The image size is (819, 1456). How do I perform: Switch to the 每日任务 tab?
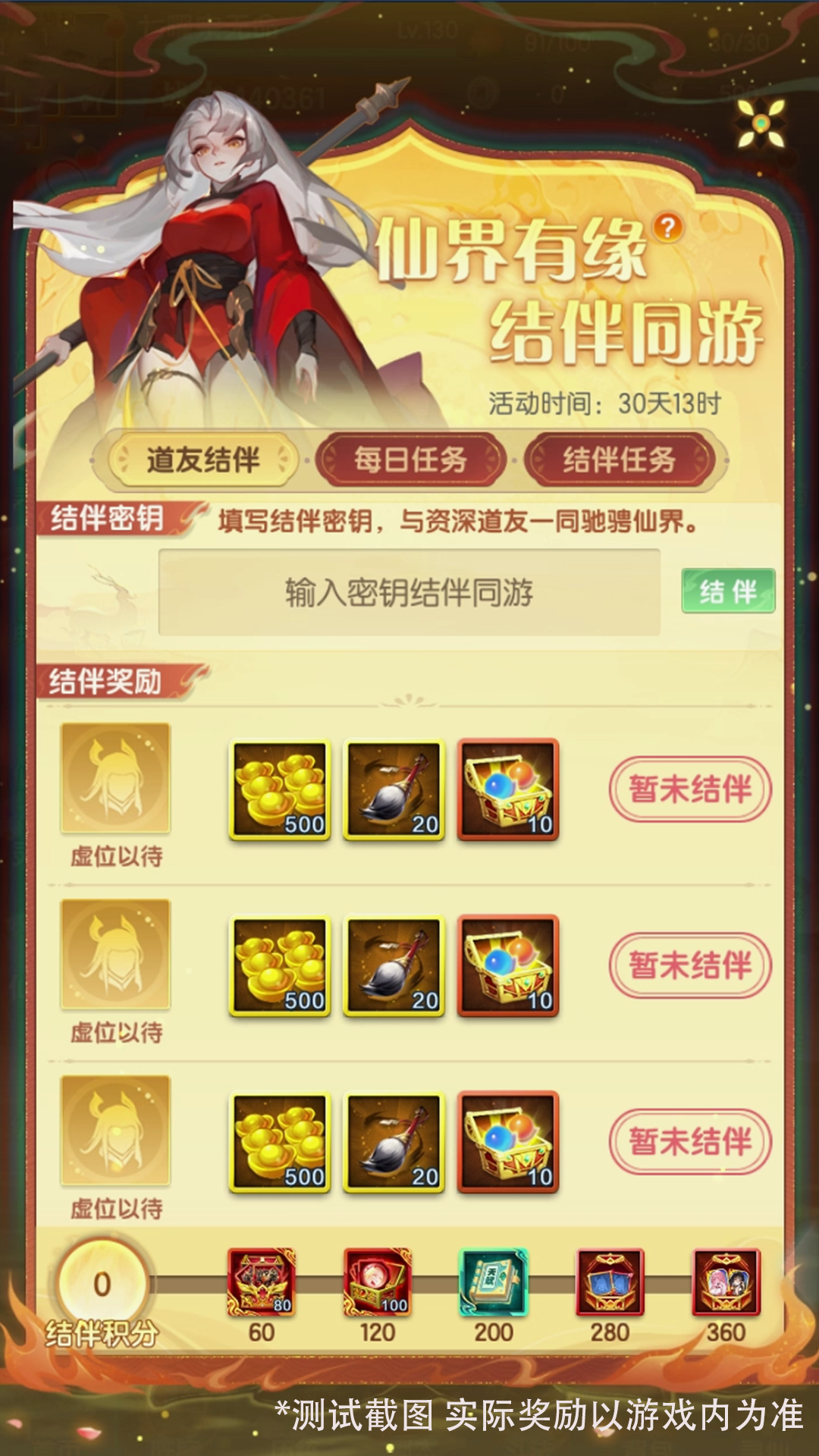point(410,460)
